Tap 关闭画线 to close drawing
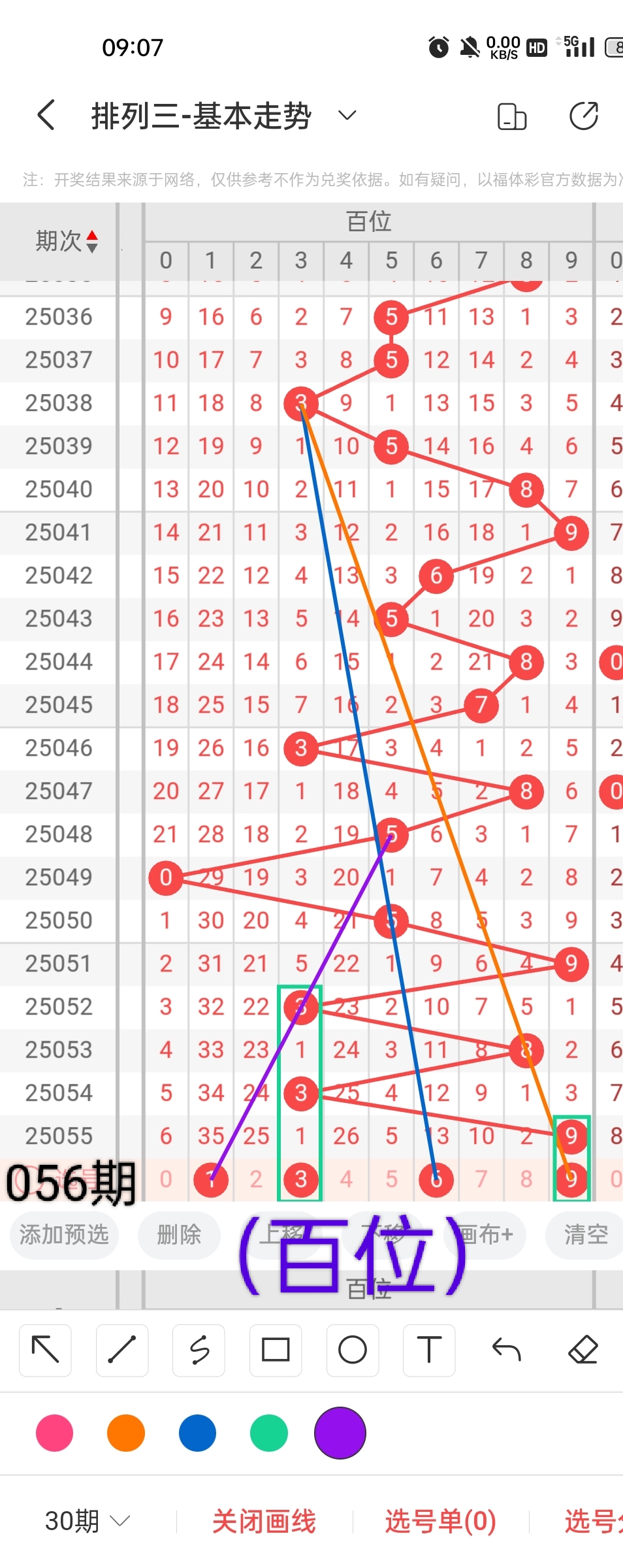Image resolution: width=623 pixels, height=1568 pixels. (x=264, y=1521)
